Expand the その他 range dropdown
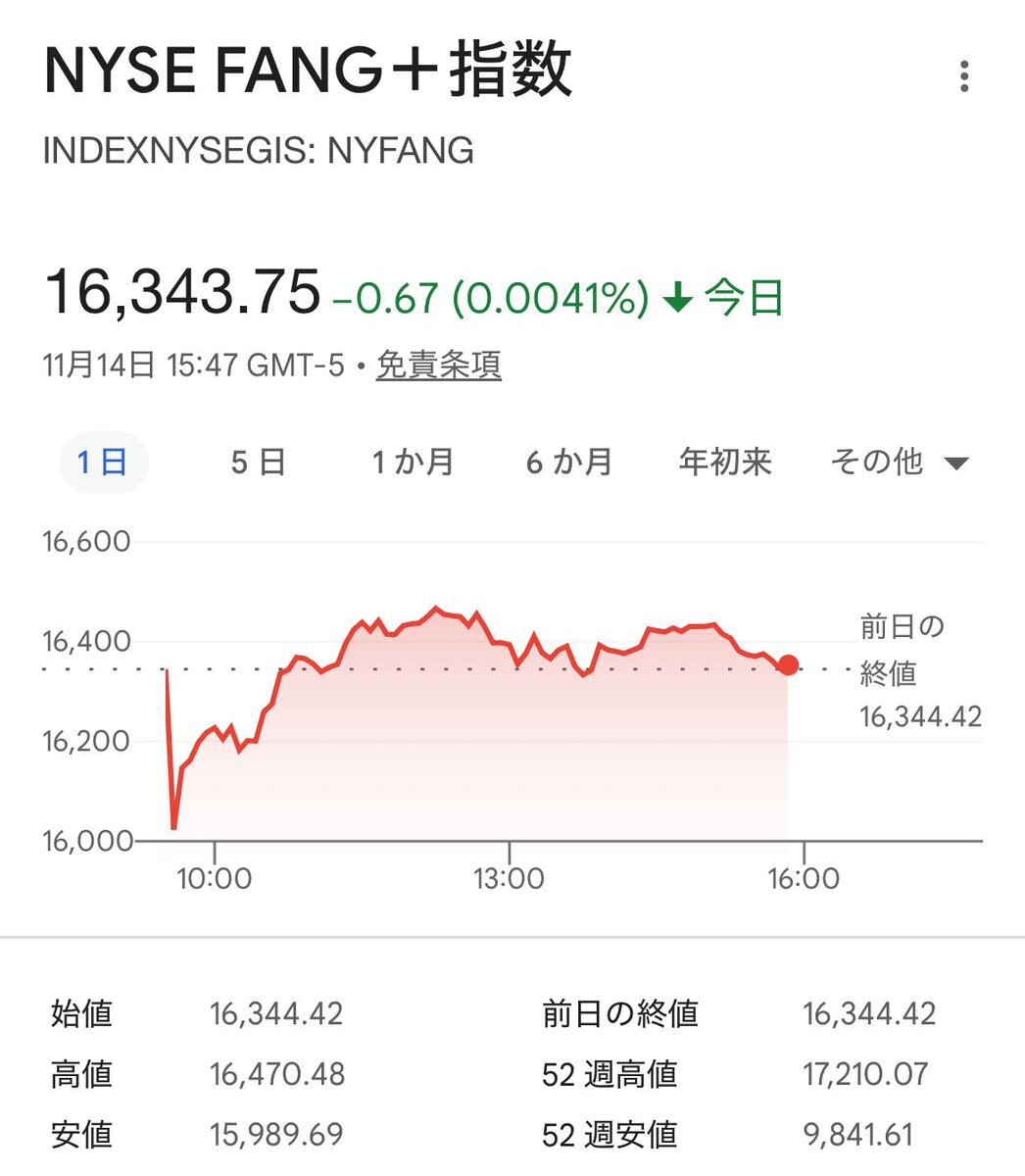 pos(899,462)
